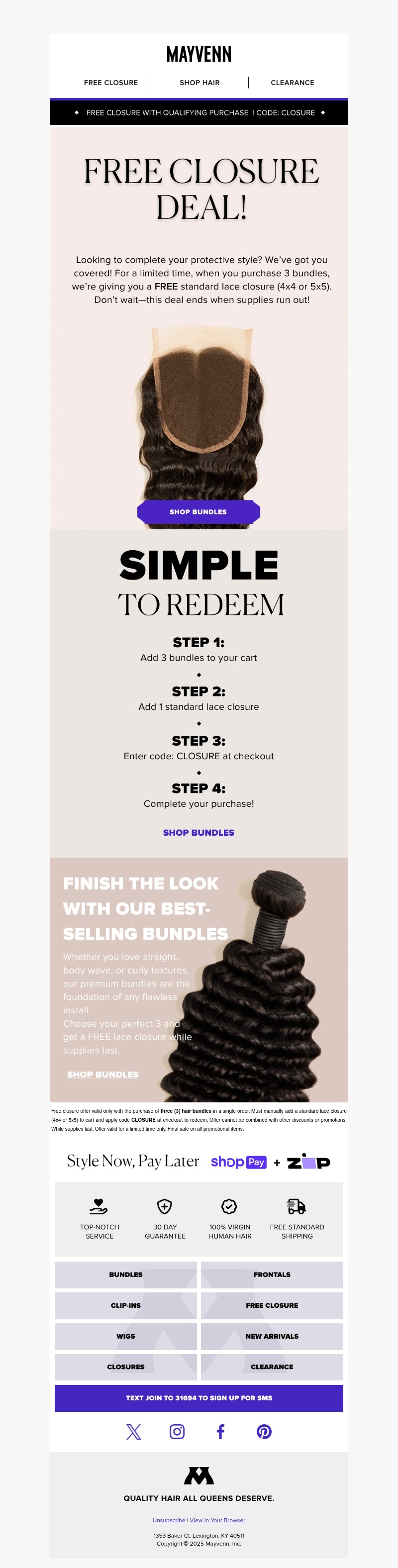Tap SHOP BUNDLES link under Step 4
This screenshot has width=398, height=1568.
pyautogui.click(x=199, y=833)
